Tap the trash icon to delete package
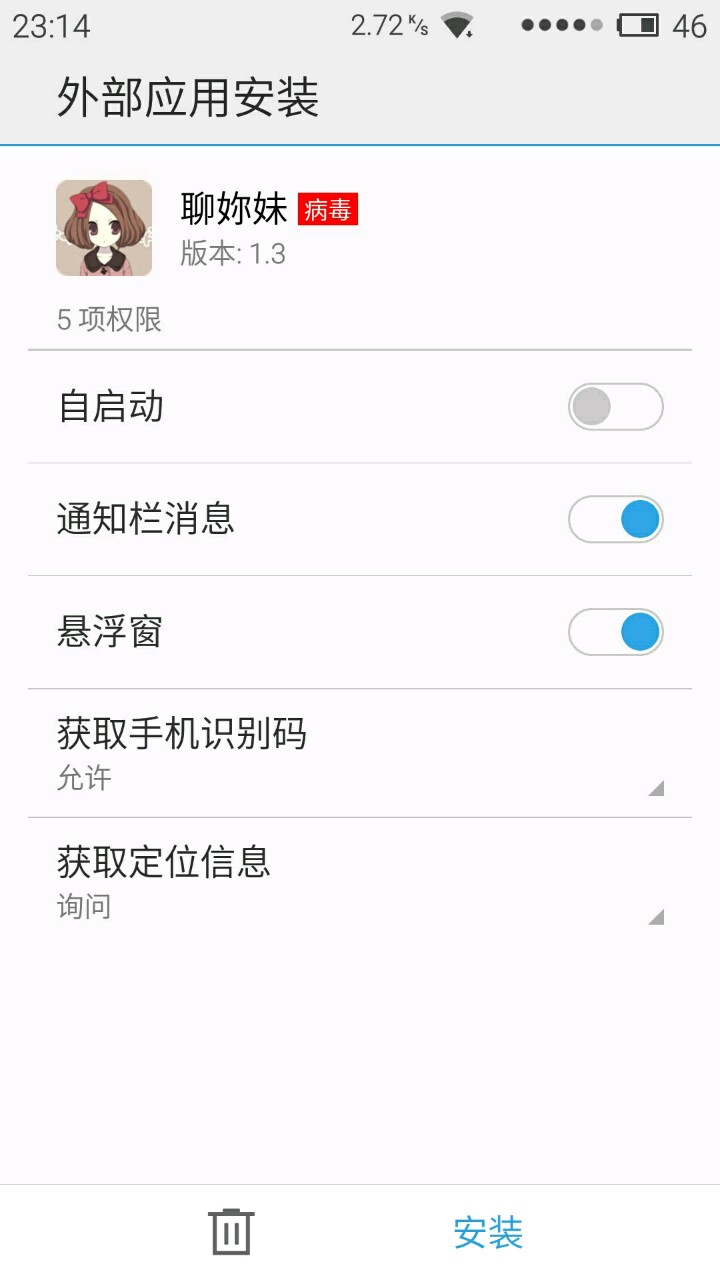Viewport: 720px width, 1280px height. 231,1231
